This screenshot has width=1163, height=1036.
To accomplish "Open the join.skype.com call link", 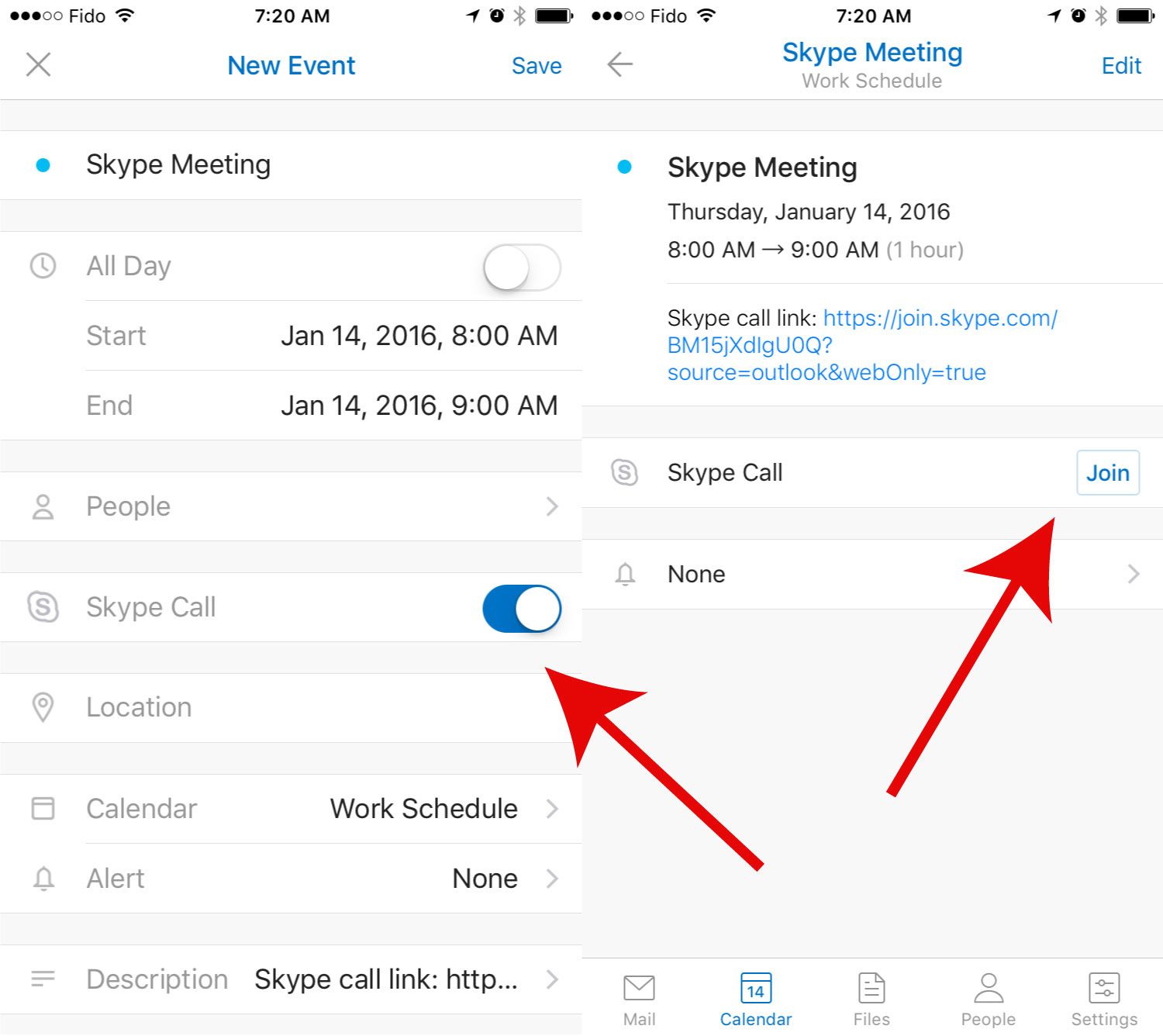I will (x=861, y=345).
